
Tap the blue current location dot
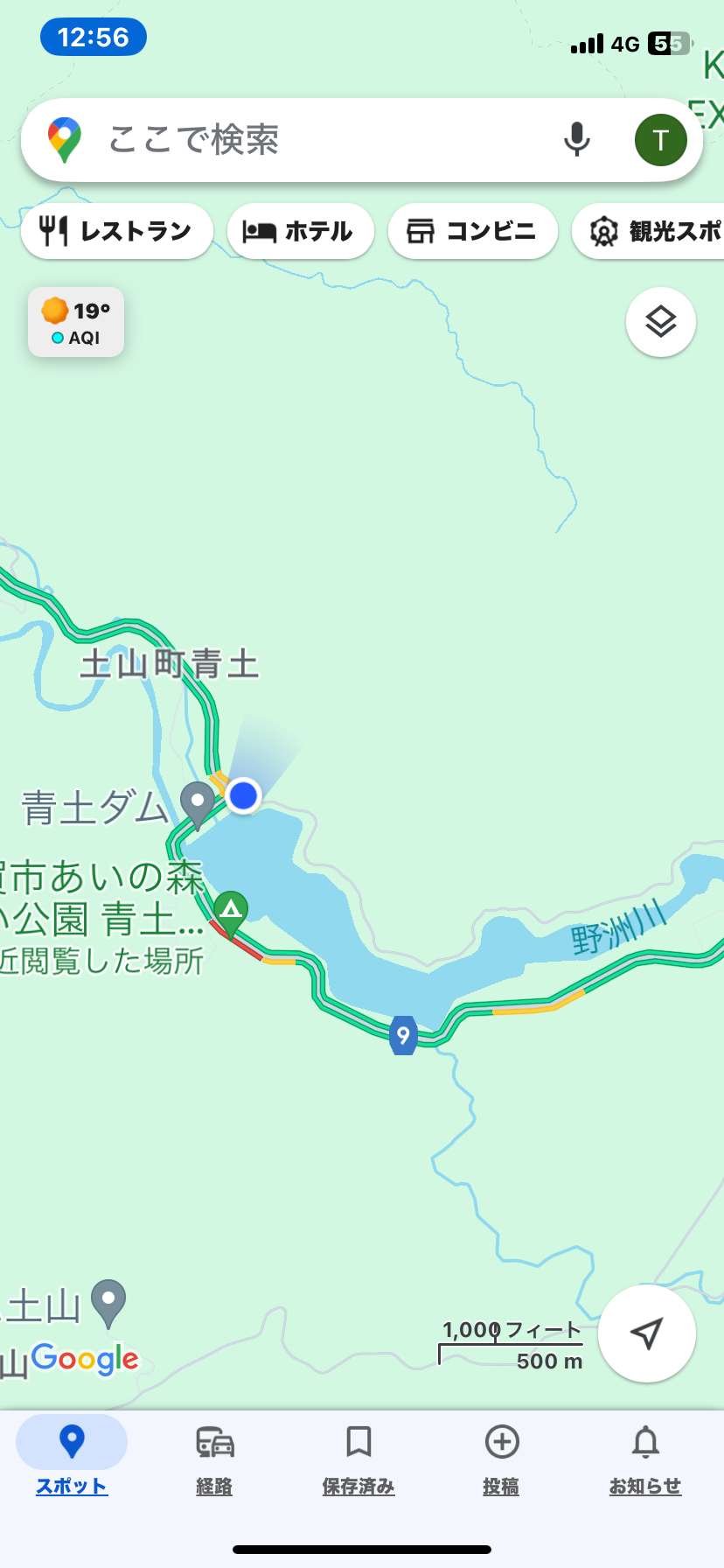point(243,795)
